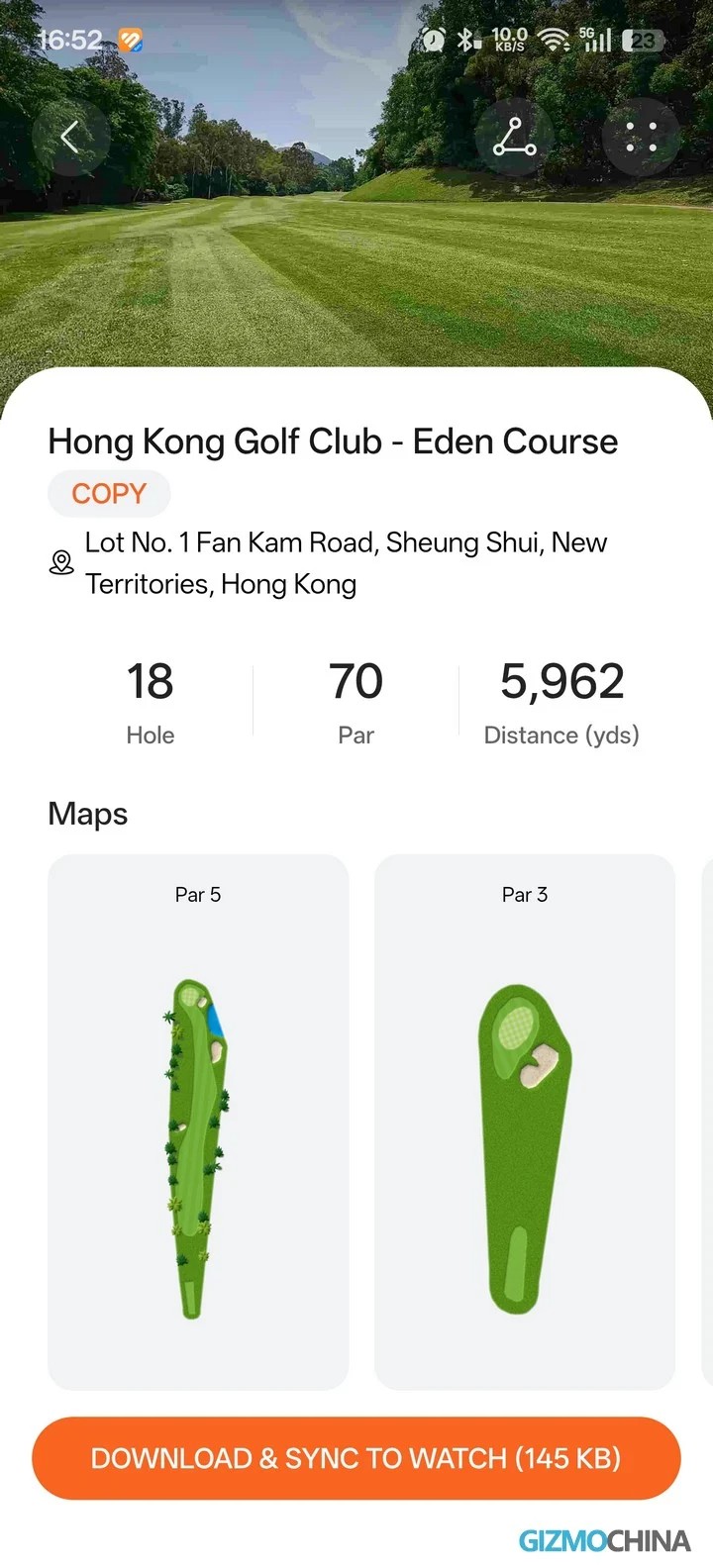This screenshot has height=1568, width=713.
Task: Open the Par 5 hole map
Action: 198,1121
